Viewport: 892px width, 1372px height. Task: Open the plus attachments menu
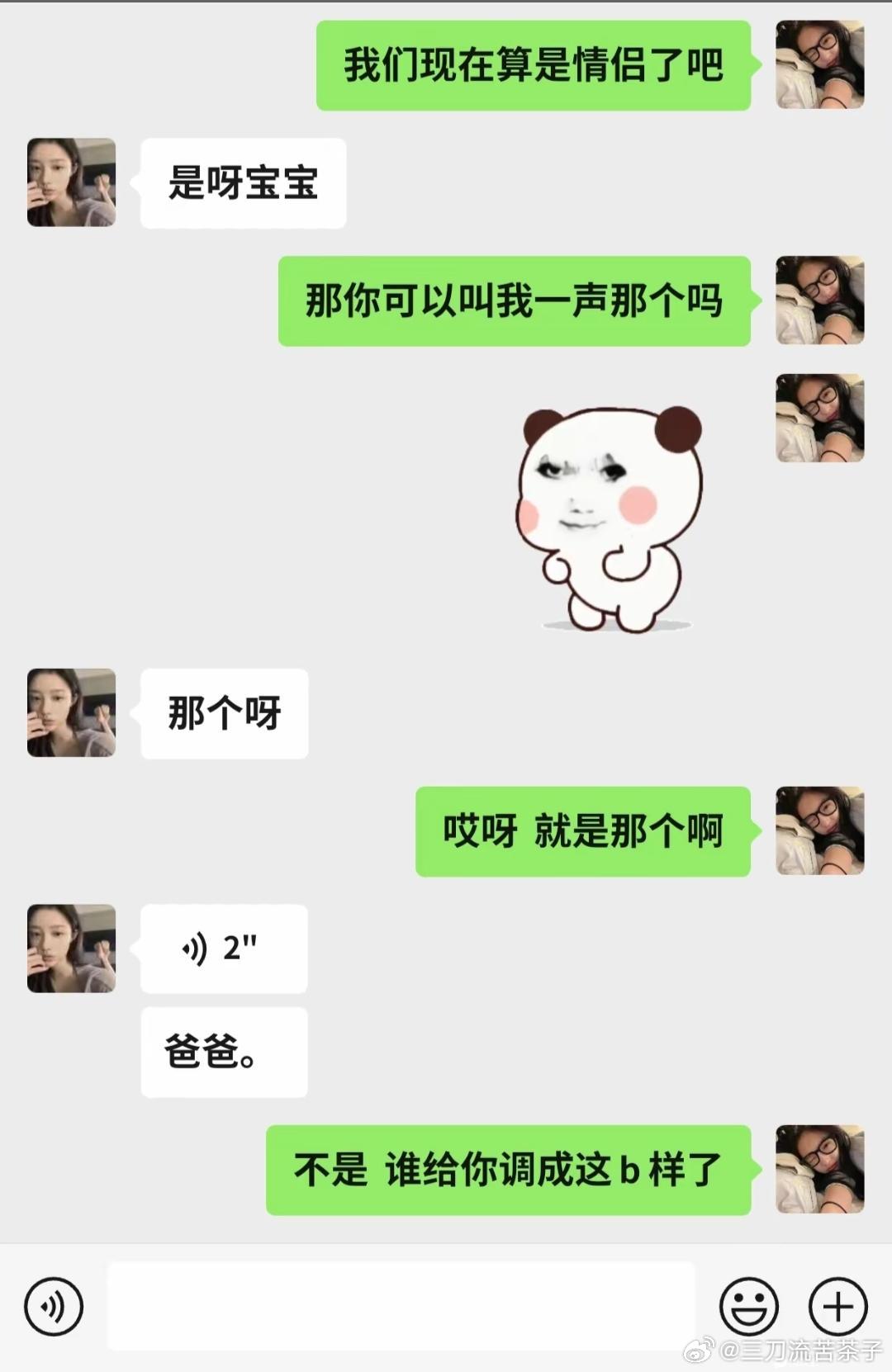[837, 1306]
